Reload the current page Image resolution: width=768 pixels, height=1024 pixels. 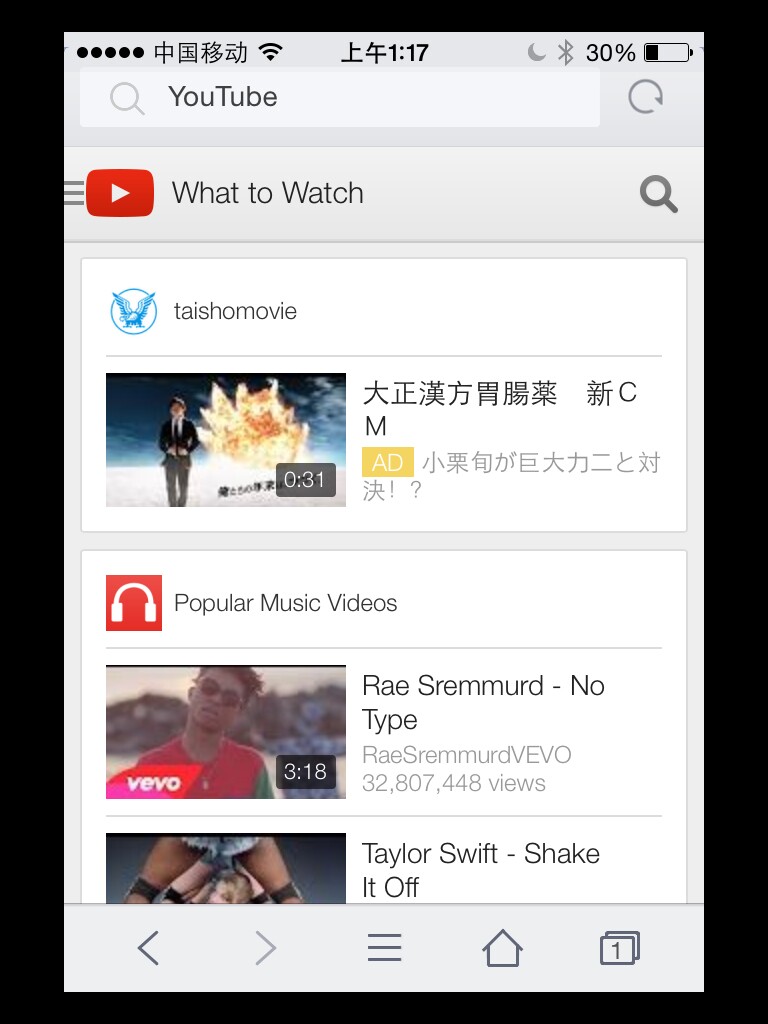(x=645, y=97)
